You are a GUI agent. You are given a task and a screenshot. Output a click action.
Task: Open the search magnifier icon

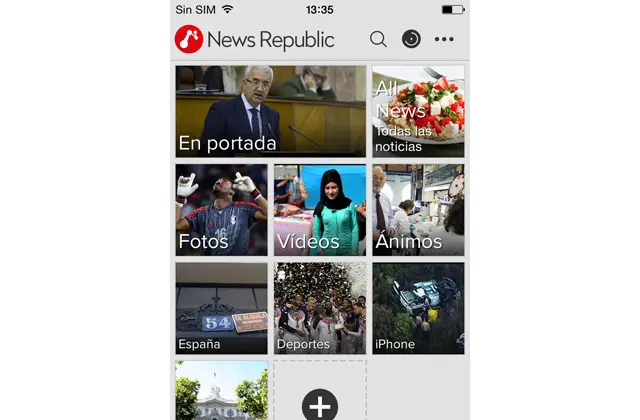point(378,39)
